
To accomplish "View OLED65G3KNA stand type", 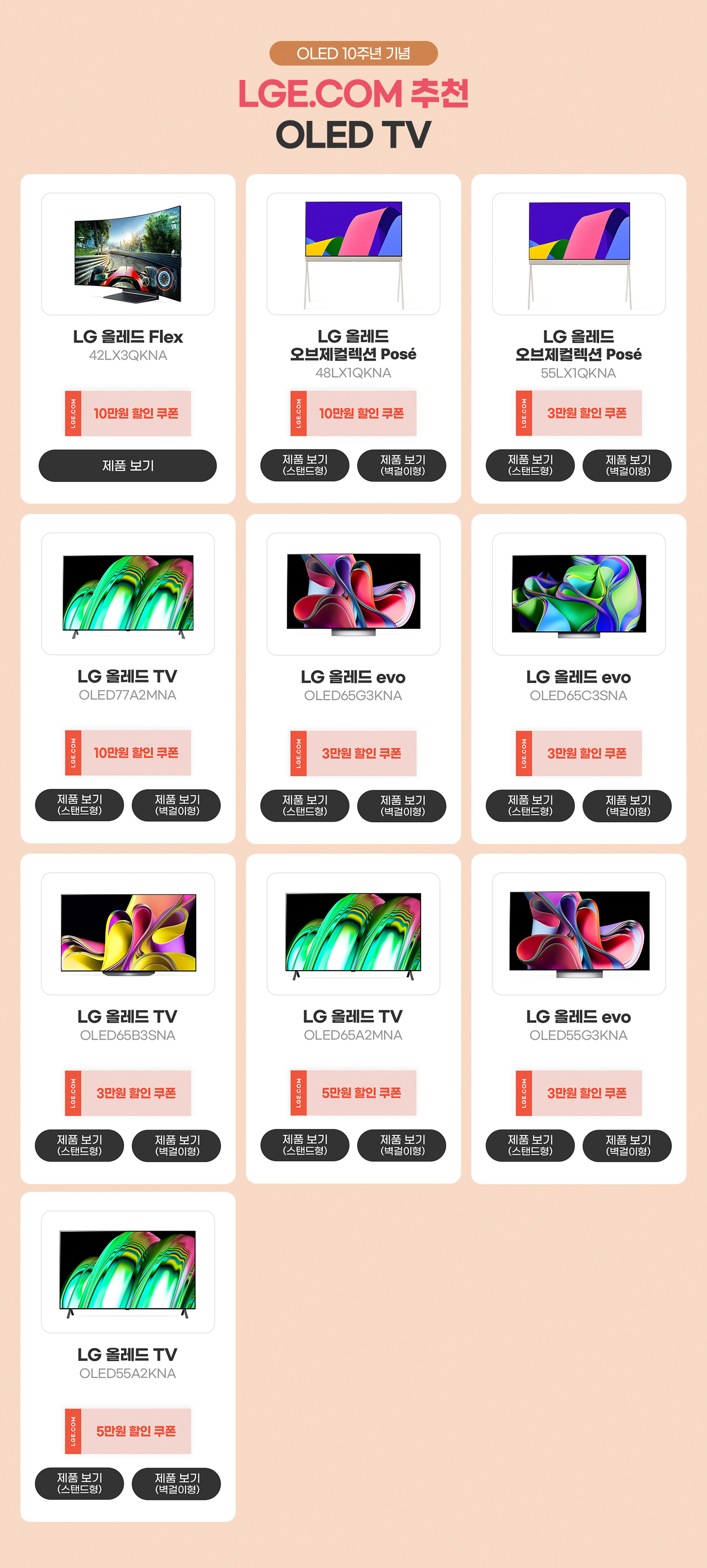I will [304, 806].
